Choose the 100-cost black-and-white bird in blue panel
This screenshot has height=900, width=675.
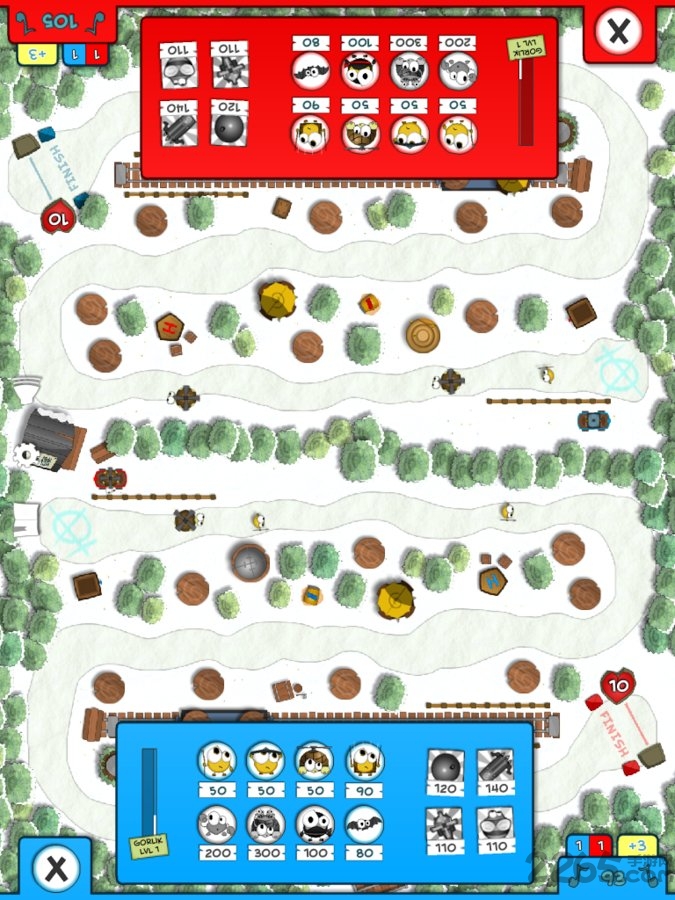click(314, 824)
